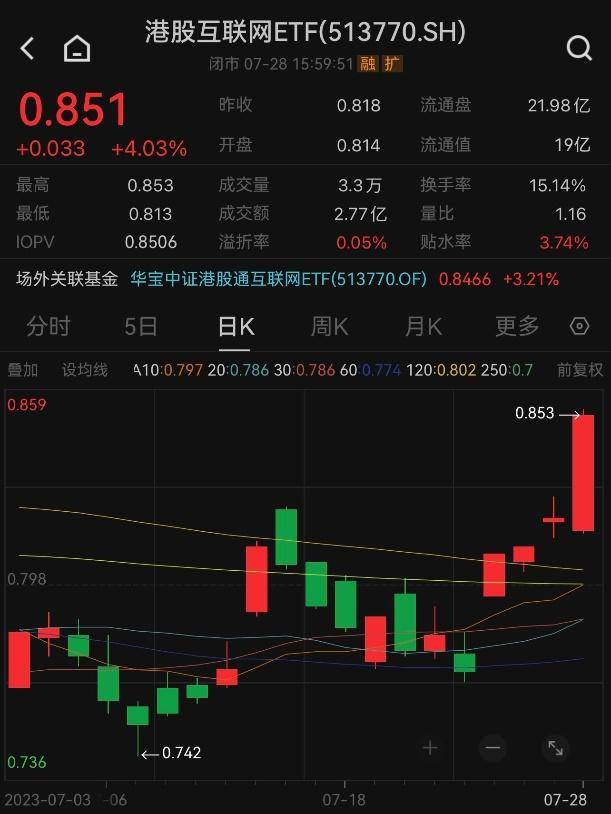Change the 前复权 adjustment mode
Image resolution: width=611 pixels, height=814 pixels.
(580, 370)
